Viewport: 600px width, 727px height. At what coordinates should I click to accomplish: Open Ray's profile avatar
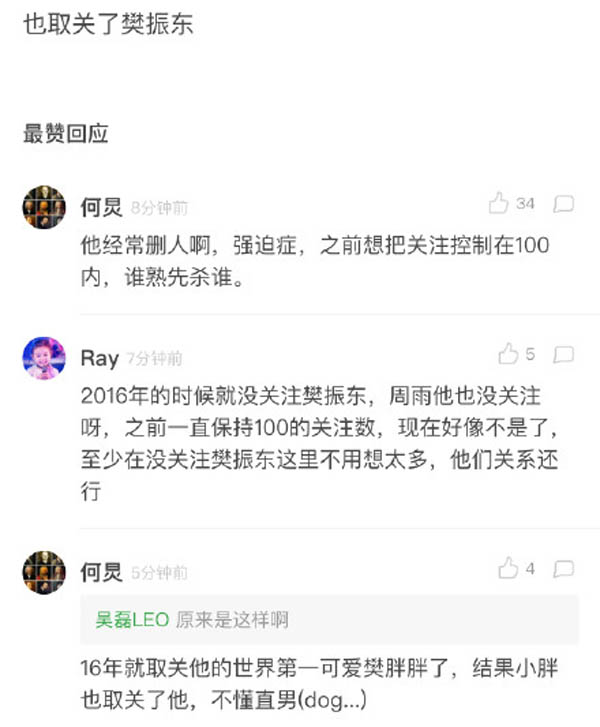pos(44,358)
